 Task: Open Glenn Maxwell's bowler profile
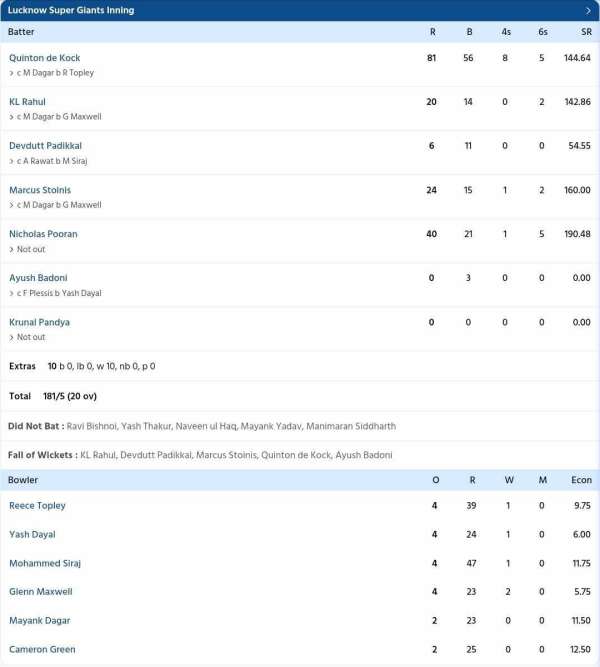41,592
